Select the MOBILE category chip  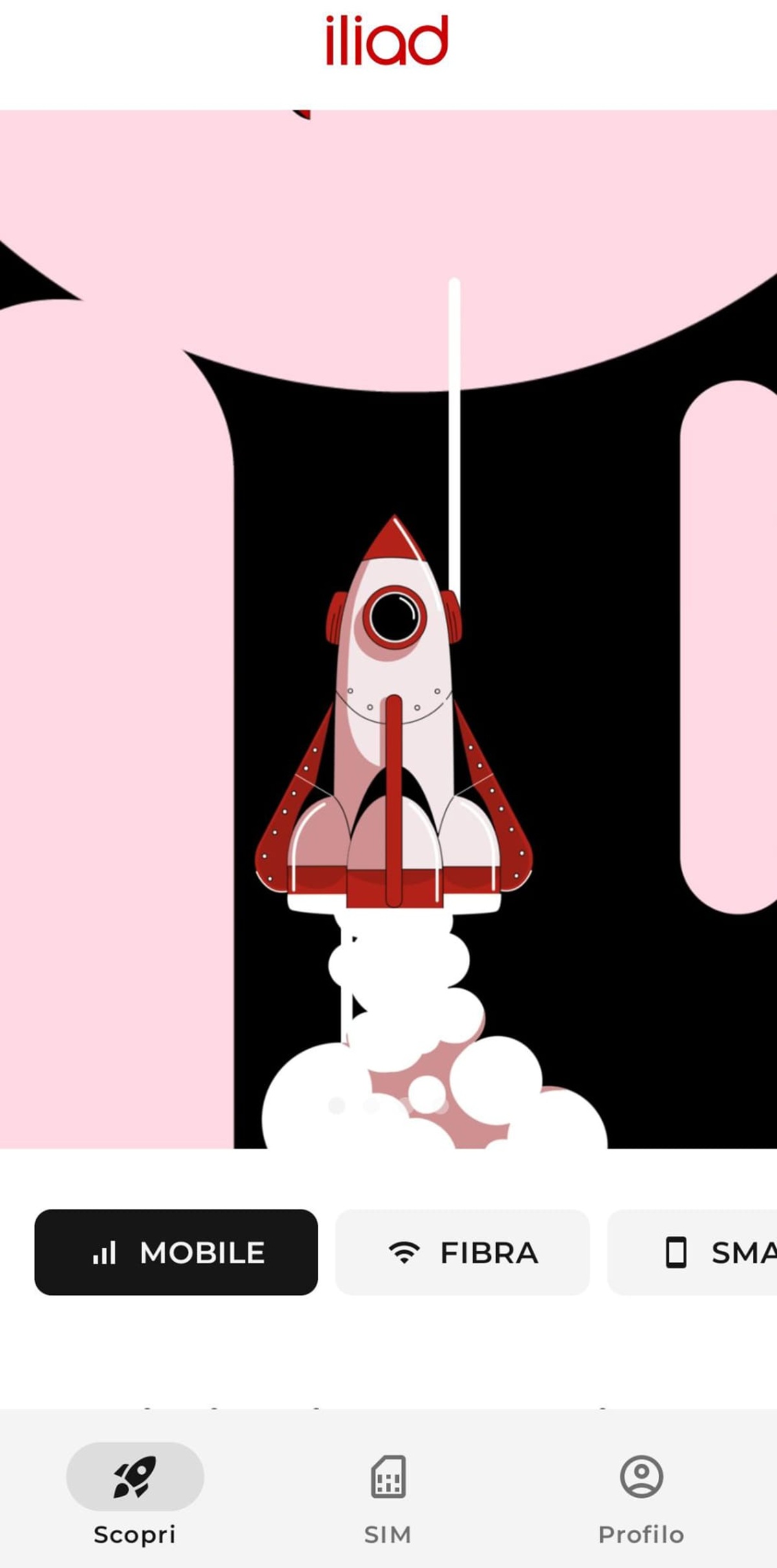(175, 1252)
